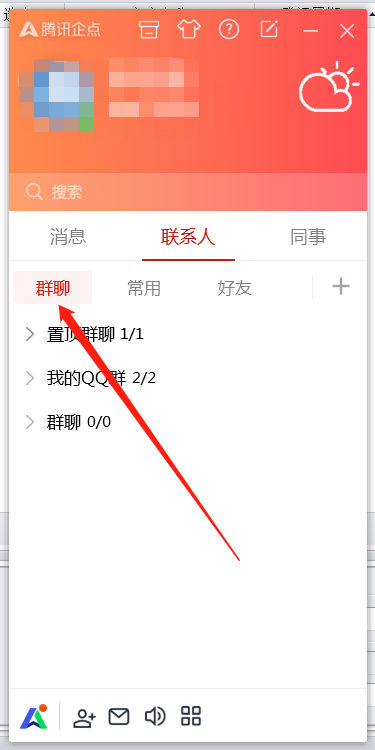This screenshot has width=375, height=750.
Task: Expand the 群聊 0/0 group
Action: [x=188, y=422]
